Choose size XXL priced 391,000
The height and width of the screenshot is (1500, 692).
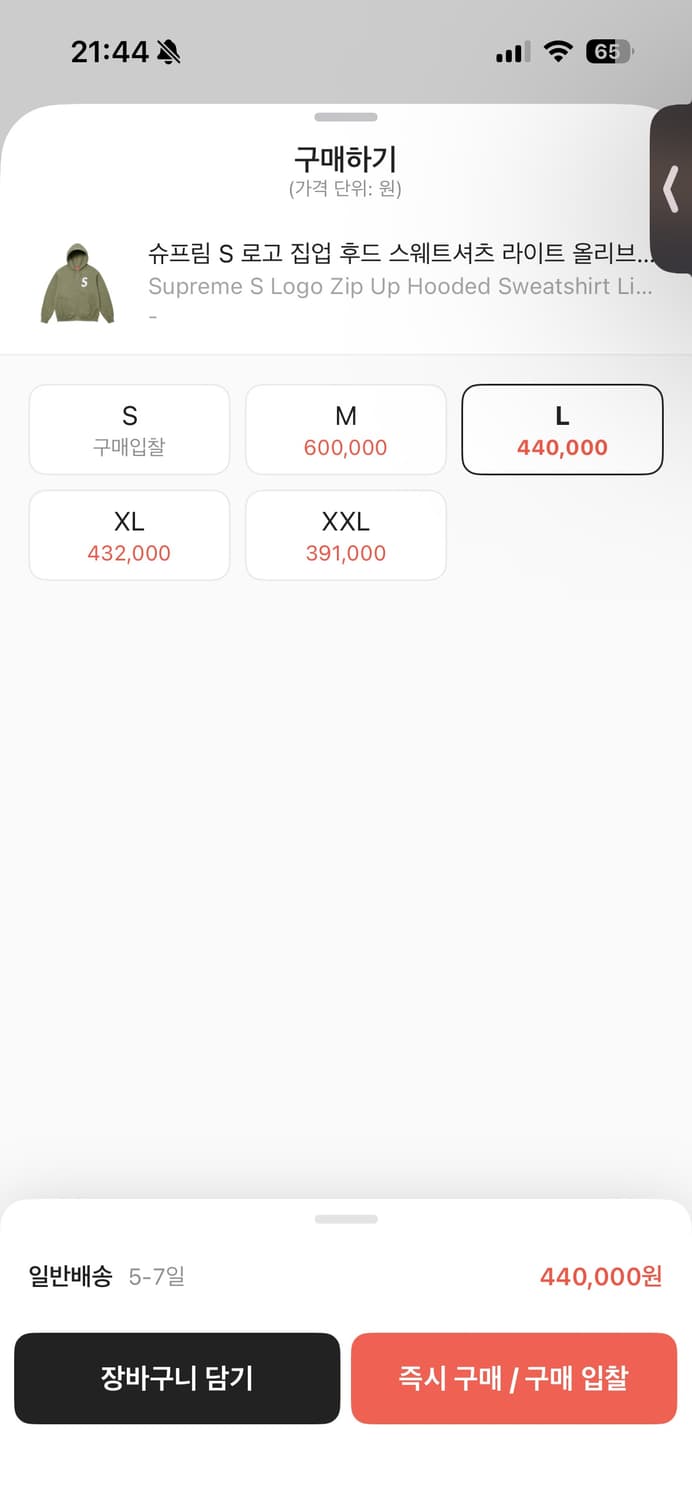click(346, 535)
